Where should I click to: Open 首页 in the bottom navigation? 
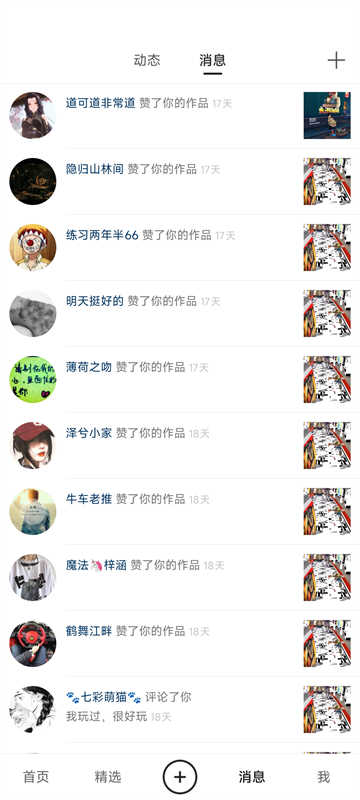point(36,777)
